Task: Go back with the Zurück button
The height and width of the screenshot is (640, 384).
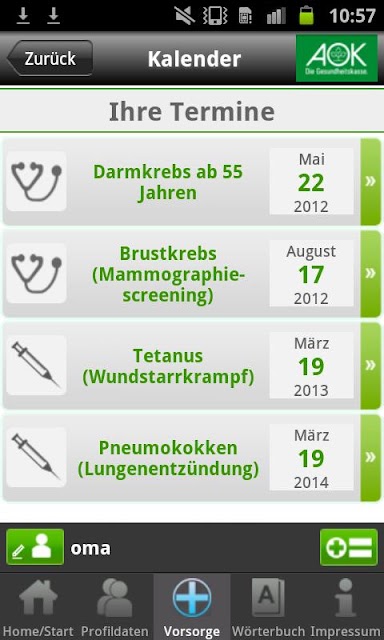Action: click(50, 58)
